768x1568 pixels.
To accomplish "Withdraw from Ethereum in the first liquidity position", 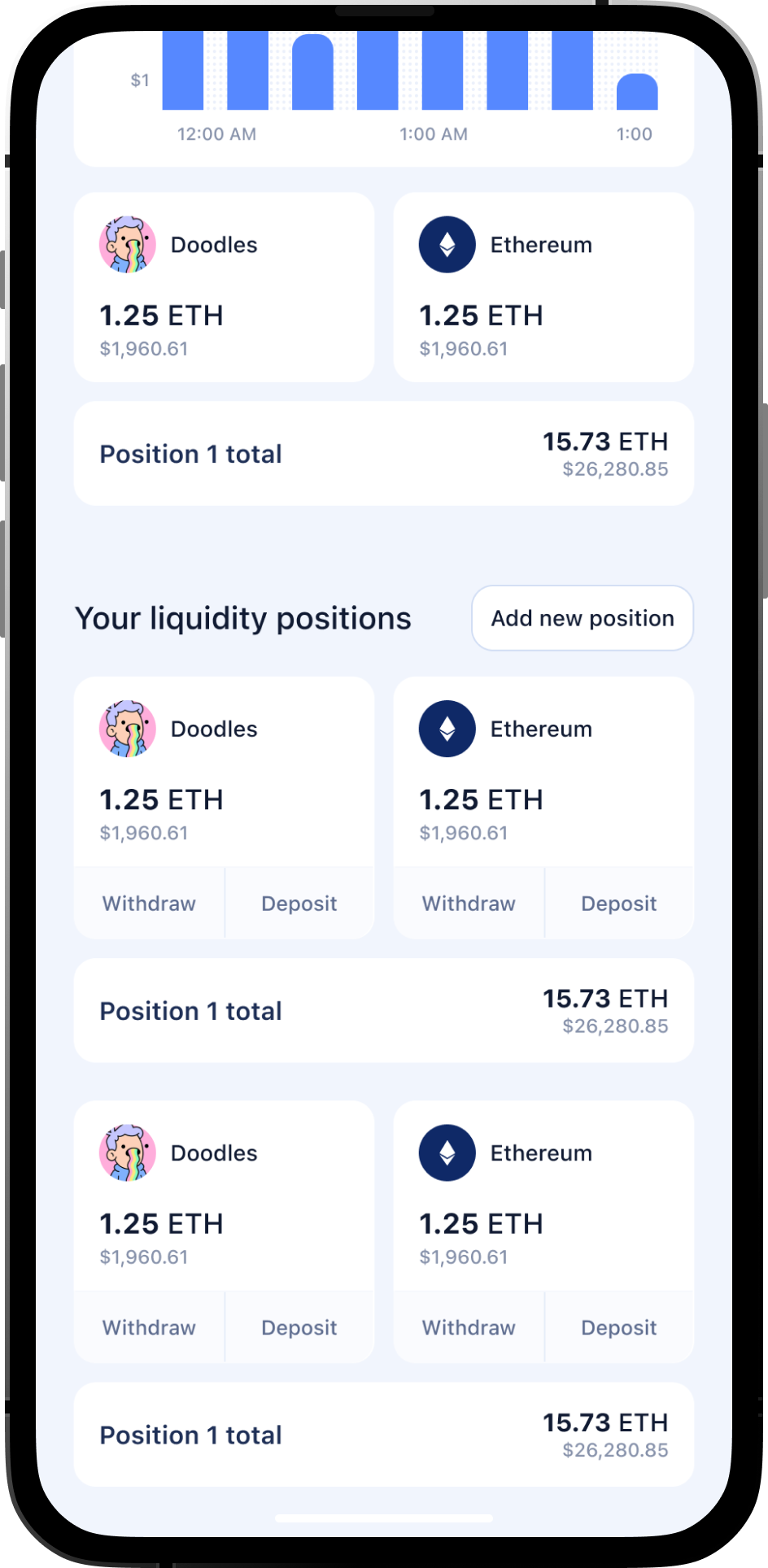I will point(469,904).
